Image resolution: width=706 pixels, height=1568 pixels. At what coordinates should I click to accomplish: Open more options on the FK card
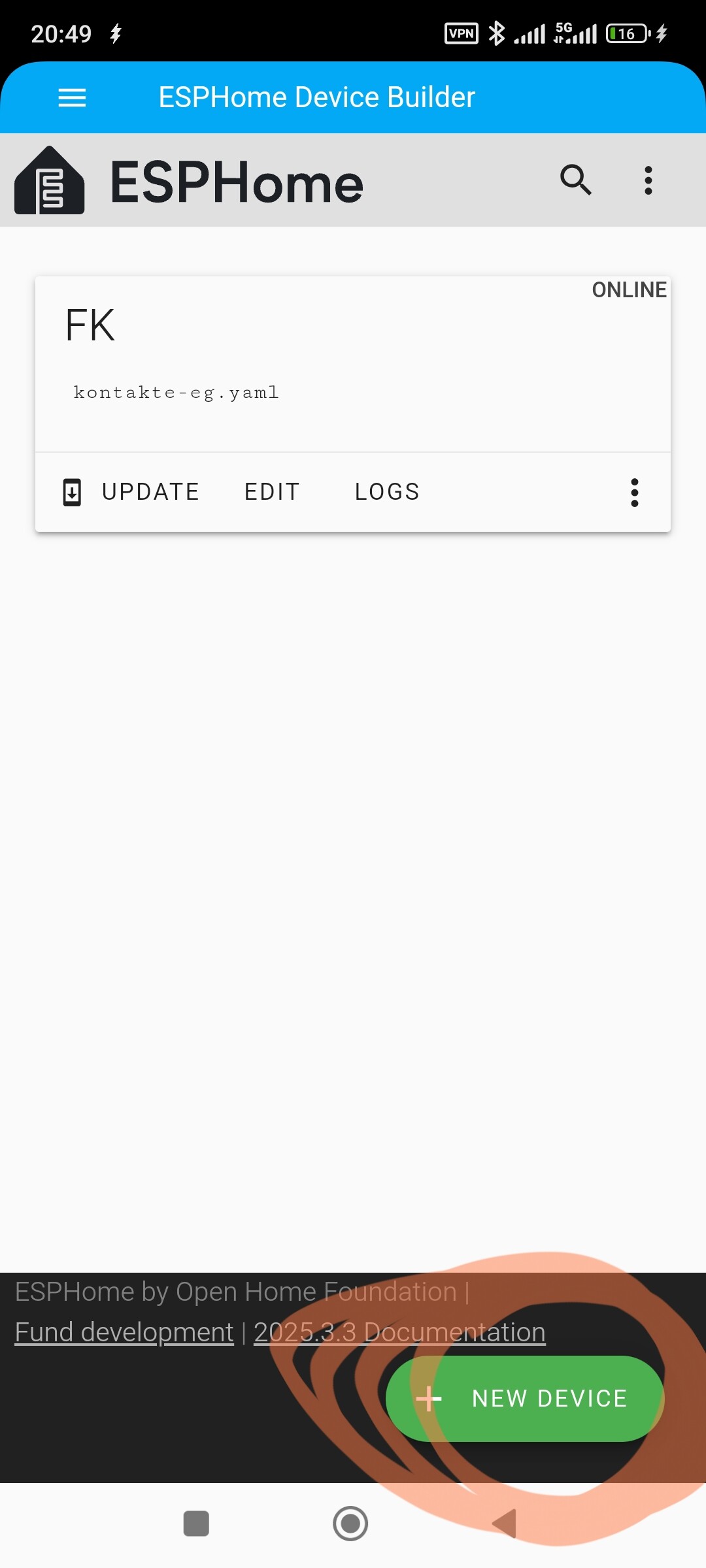click(x=634, y=493)
